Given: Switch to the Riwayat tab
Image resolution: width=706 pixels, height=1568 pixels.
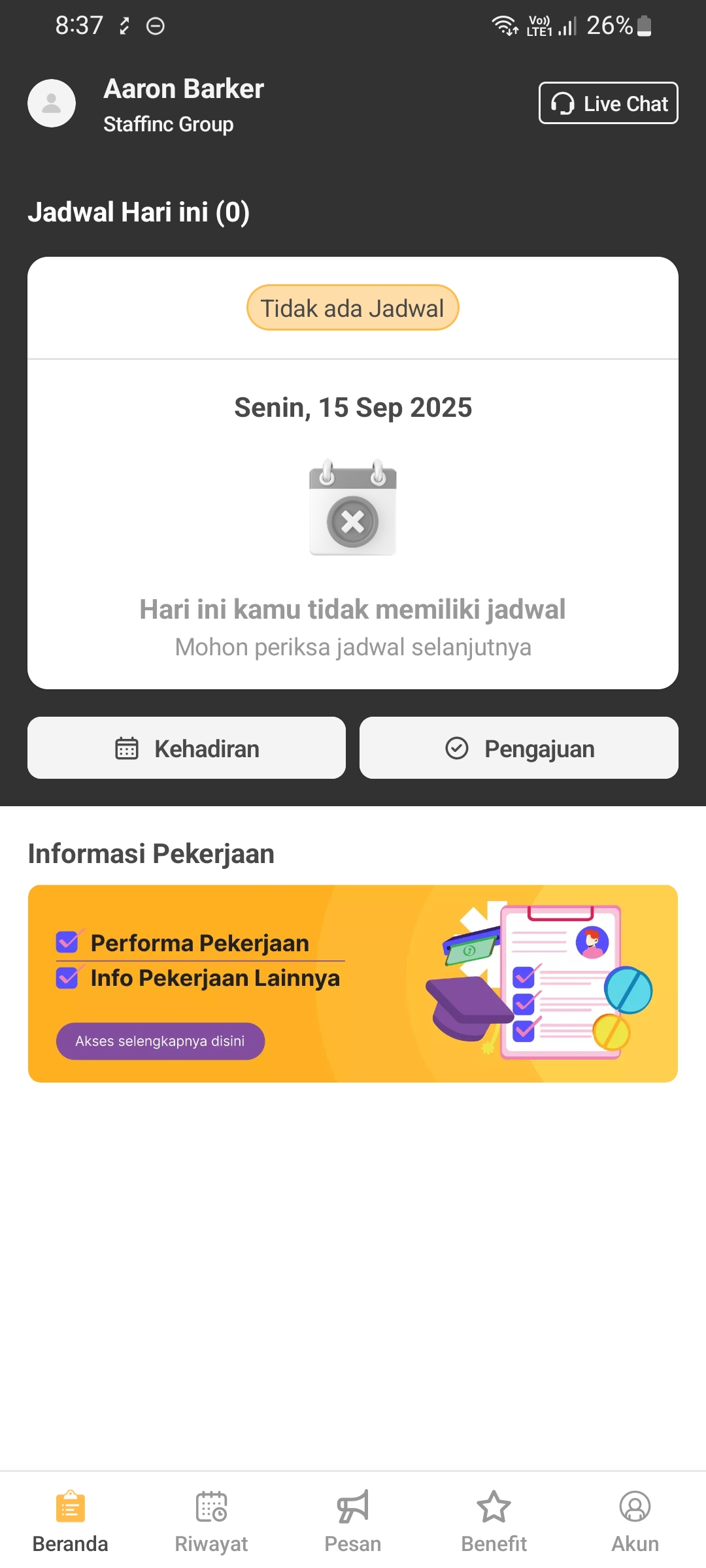Looking at the screenshot, I should [x=211, y=1522].
